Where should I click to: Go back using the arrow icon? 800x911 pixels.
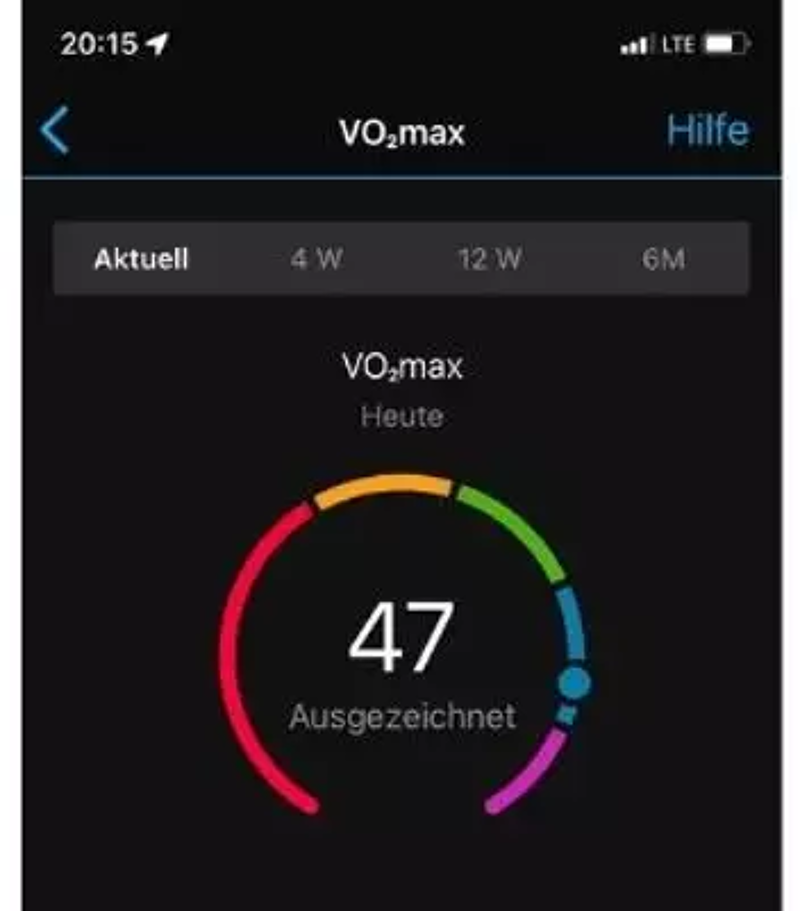[x=56, y=131]
